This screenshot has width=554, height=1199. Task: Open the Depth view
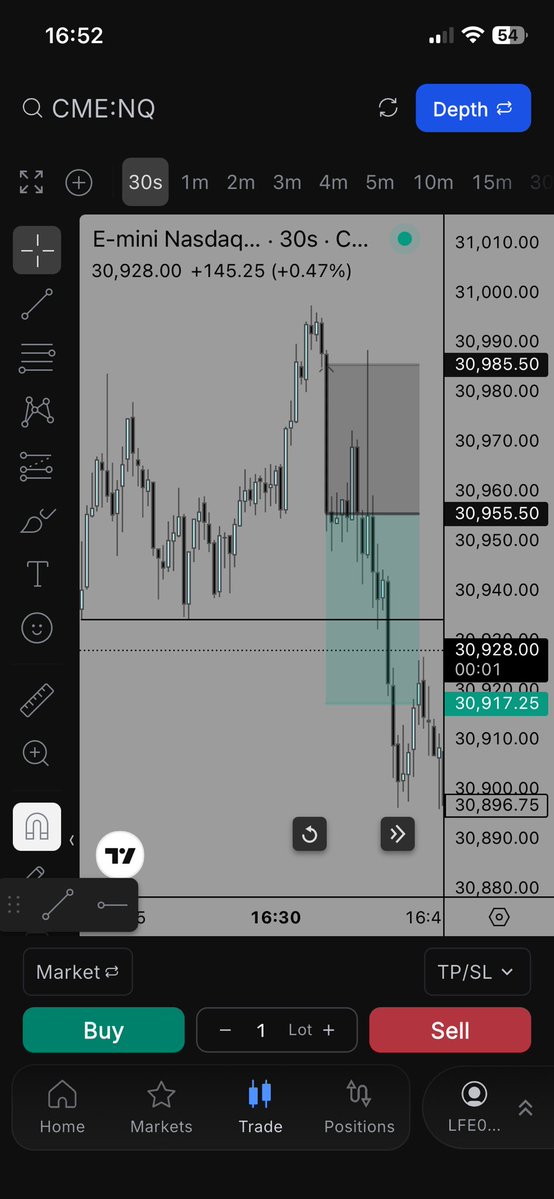click(473, 109)
